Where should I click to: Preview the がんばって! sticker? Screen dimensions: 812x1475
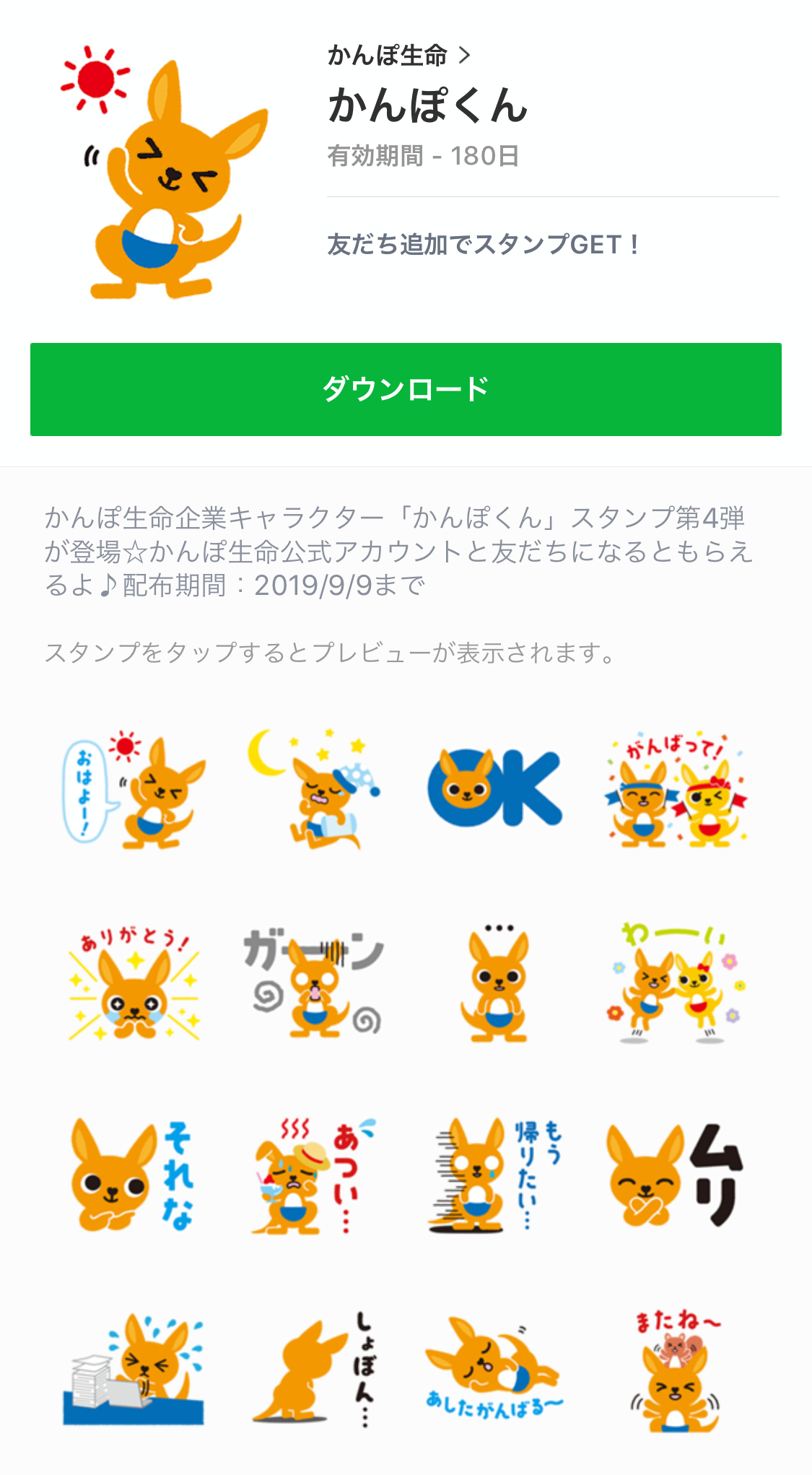click(676, 789)
